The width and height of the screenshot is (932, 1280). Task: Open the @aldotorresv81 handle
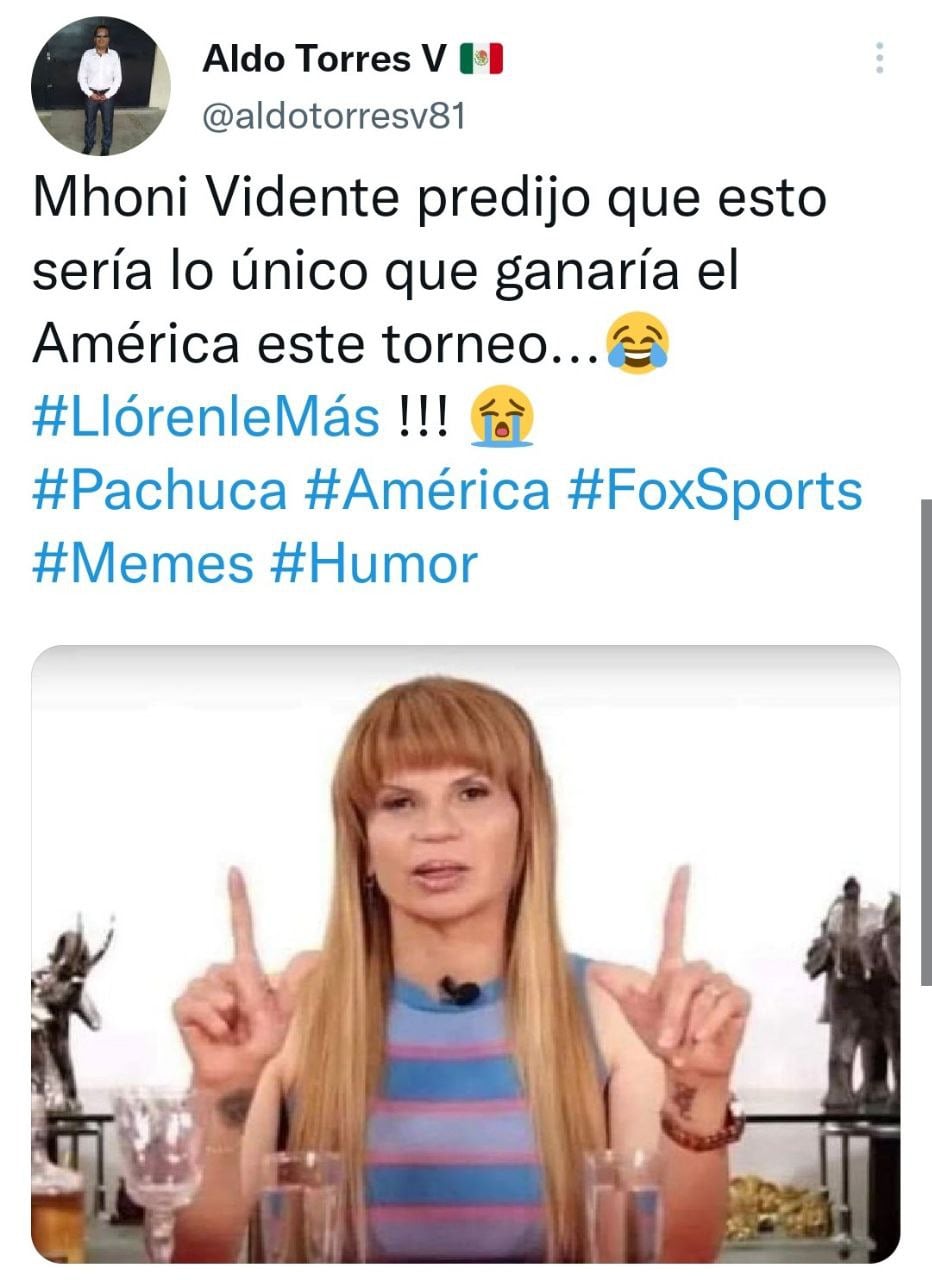click(334, 117)
